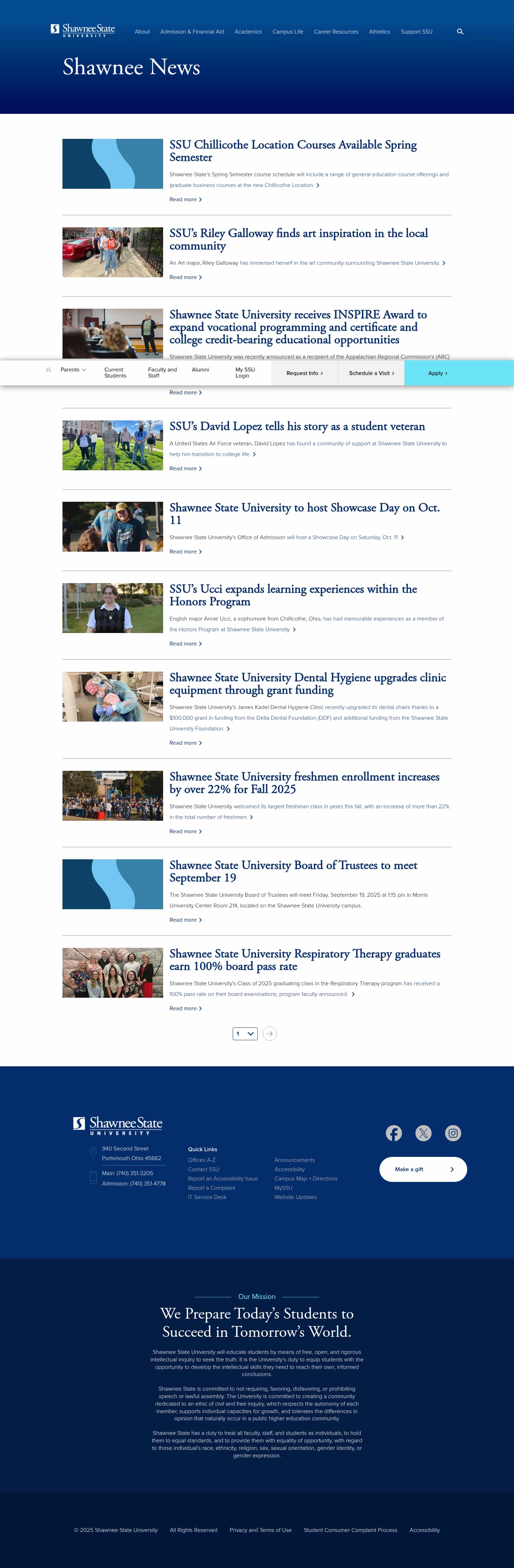514x1568 pixels.
Task: Go to the Athletics section
Action: [x=379, y=32]
